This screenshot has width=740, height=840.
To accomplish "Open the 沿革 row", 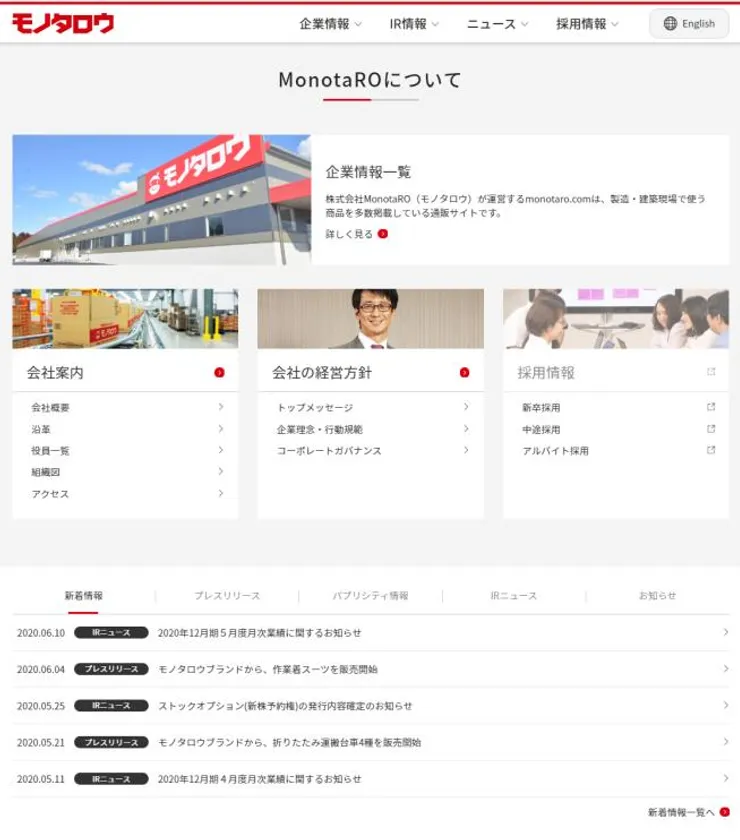I will [x=125, y=429].
